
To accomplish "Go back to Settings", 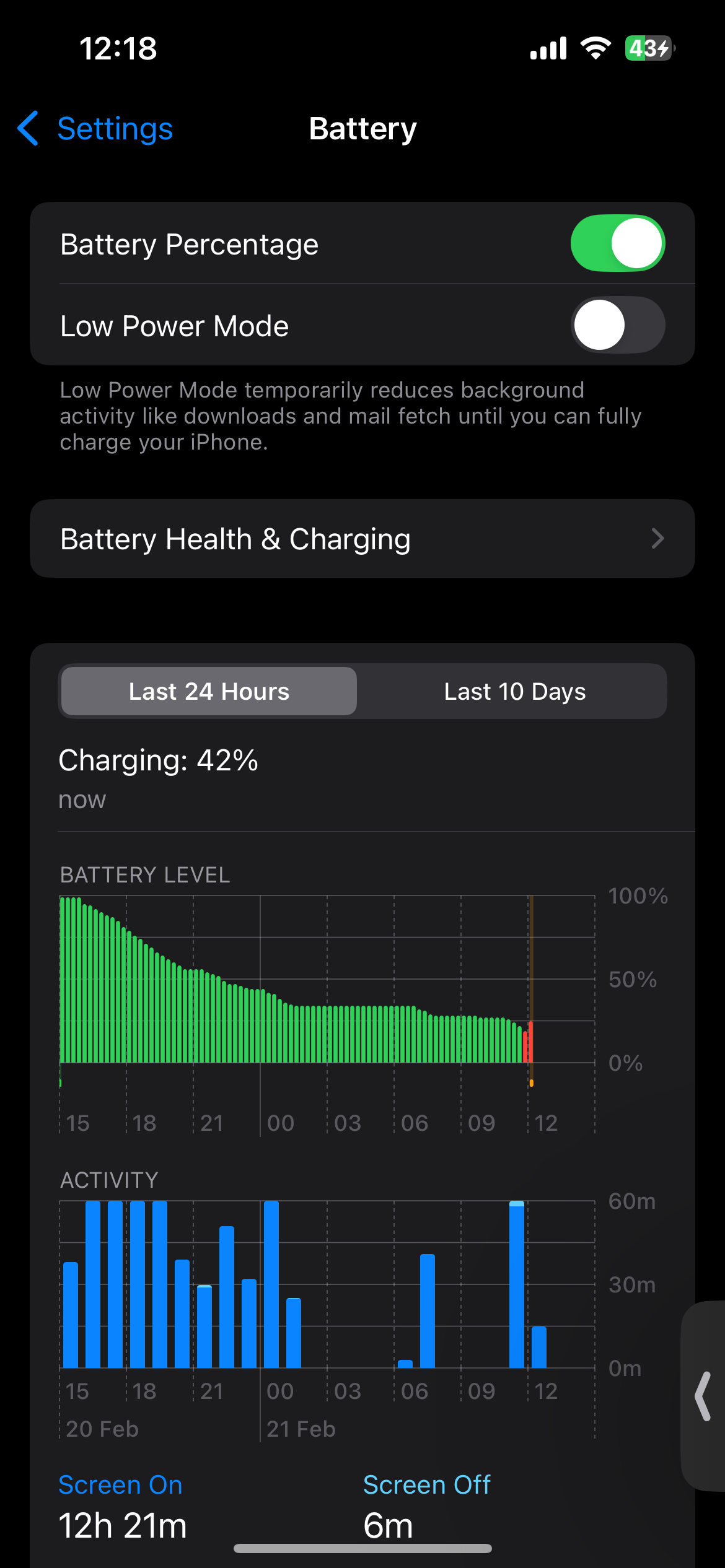I will [x=95, y=129].
